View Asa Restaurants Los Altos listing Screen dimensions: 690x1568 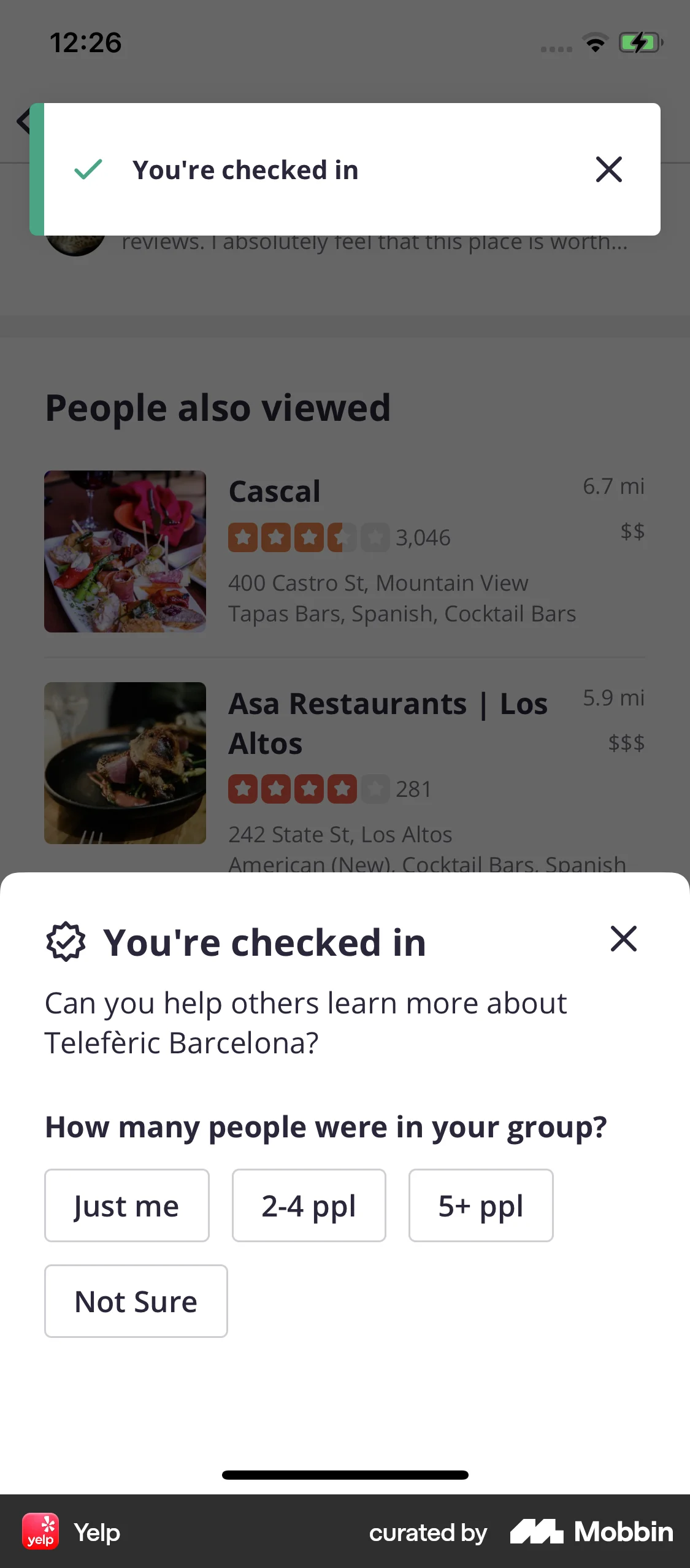[x=388, y=723]
